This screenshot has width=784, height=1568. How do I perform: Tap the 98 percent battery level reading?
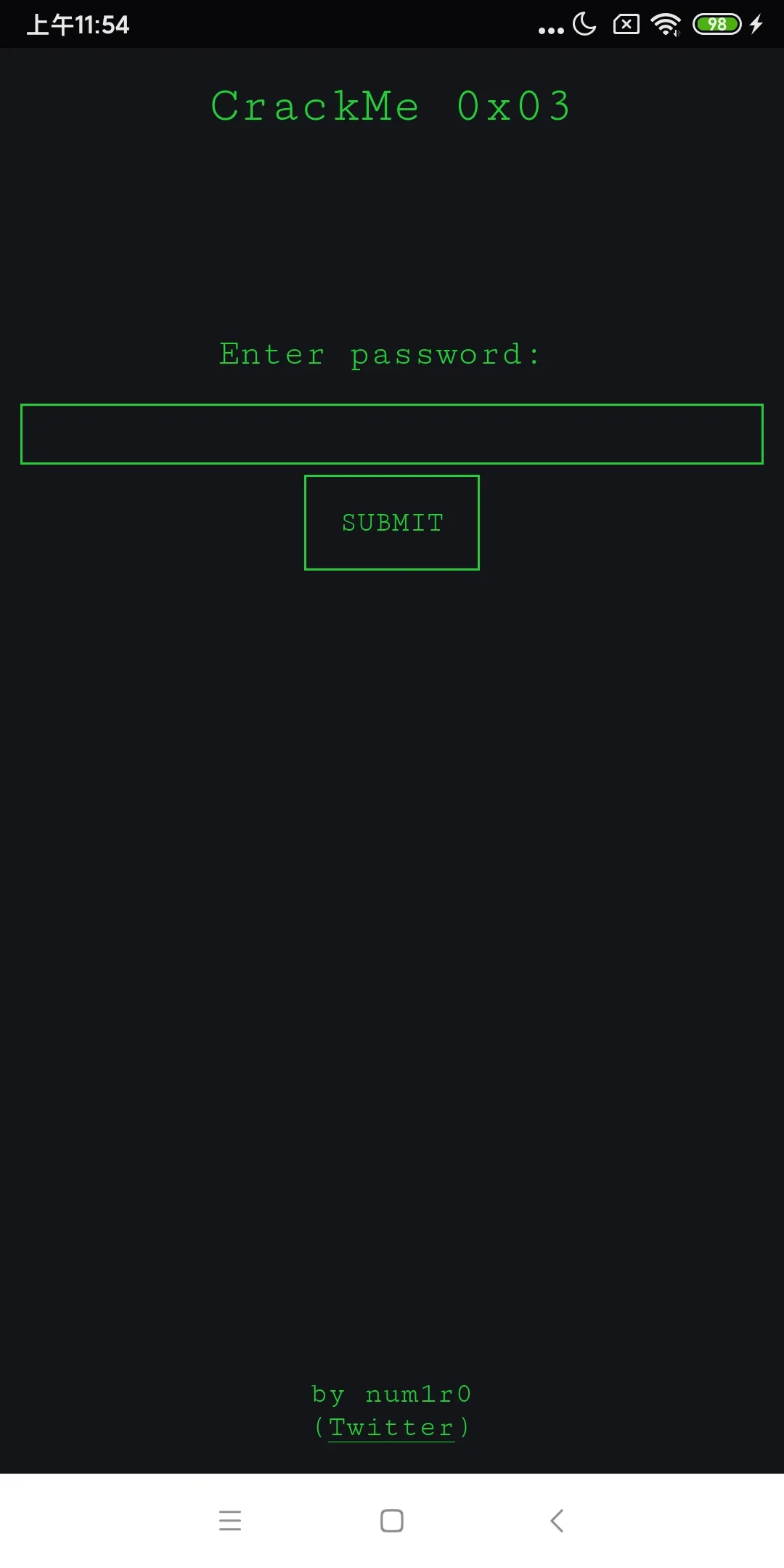(716, 24)
